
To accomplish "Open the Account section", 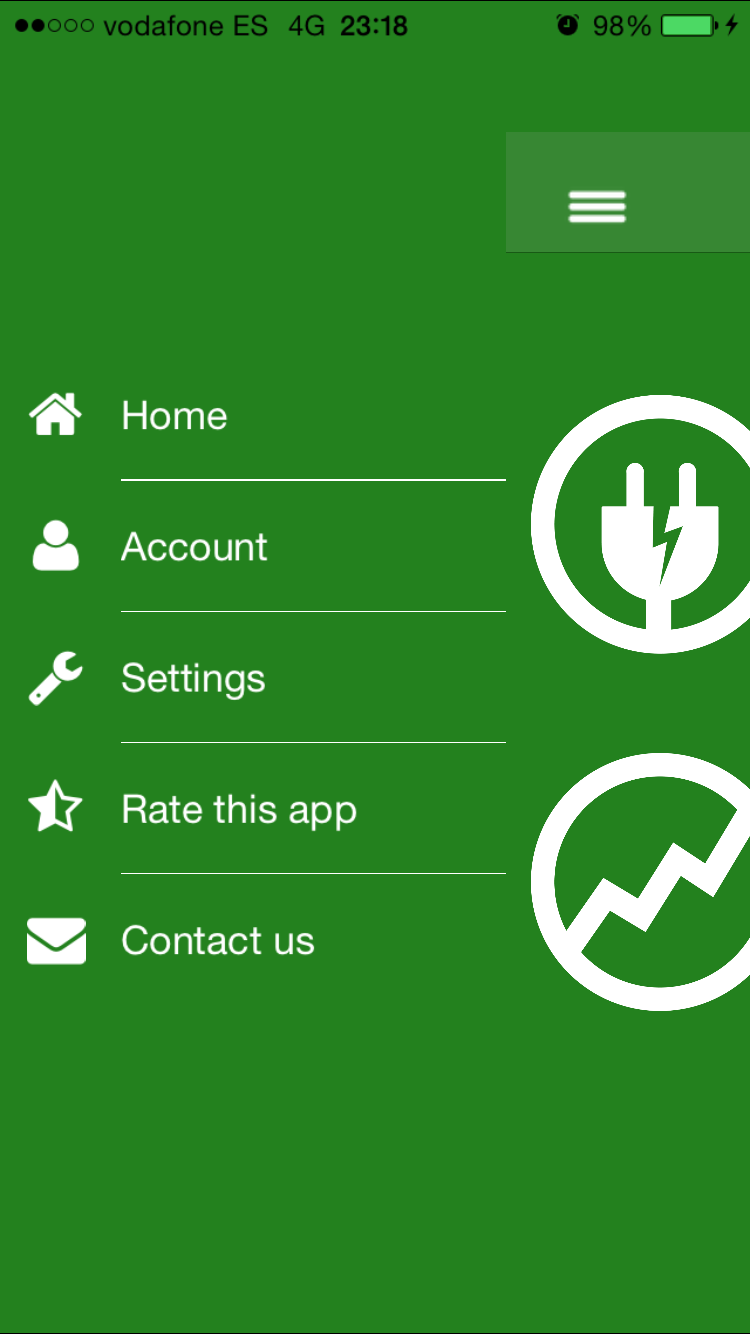I will coord(194,547).
